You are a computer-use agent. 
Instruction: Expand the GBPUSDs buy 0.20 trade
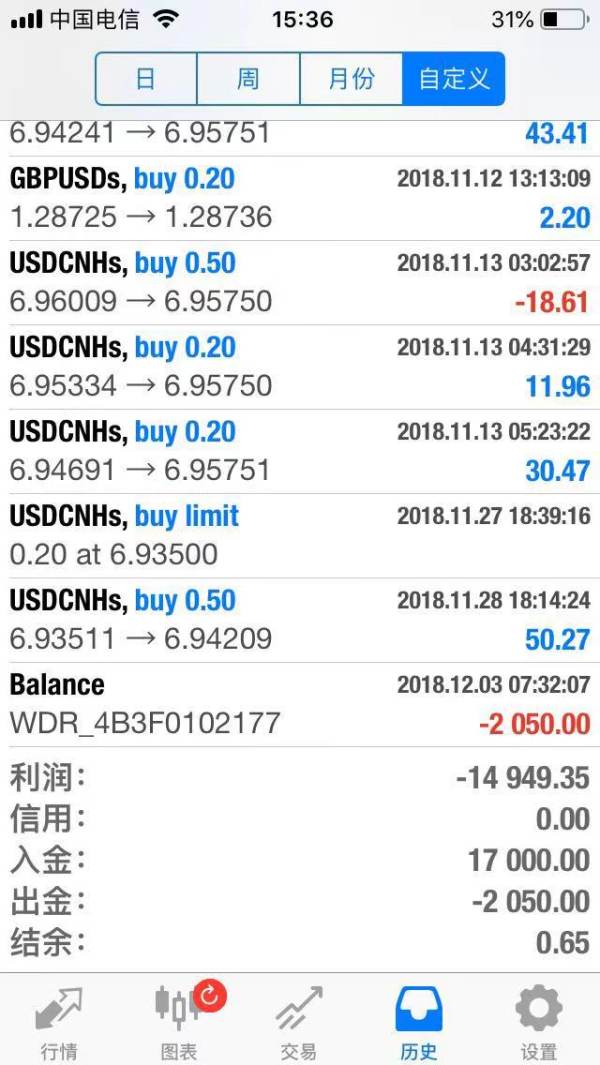300,198
